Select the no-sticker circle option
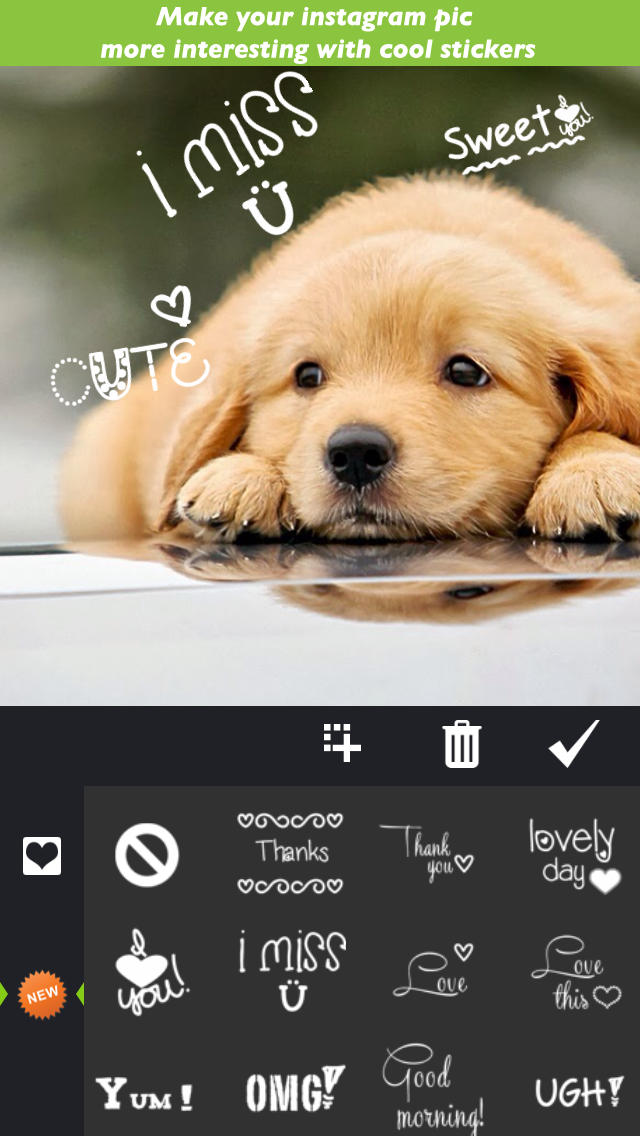Viewport: 640px width, 1136px height. [147, 855]
